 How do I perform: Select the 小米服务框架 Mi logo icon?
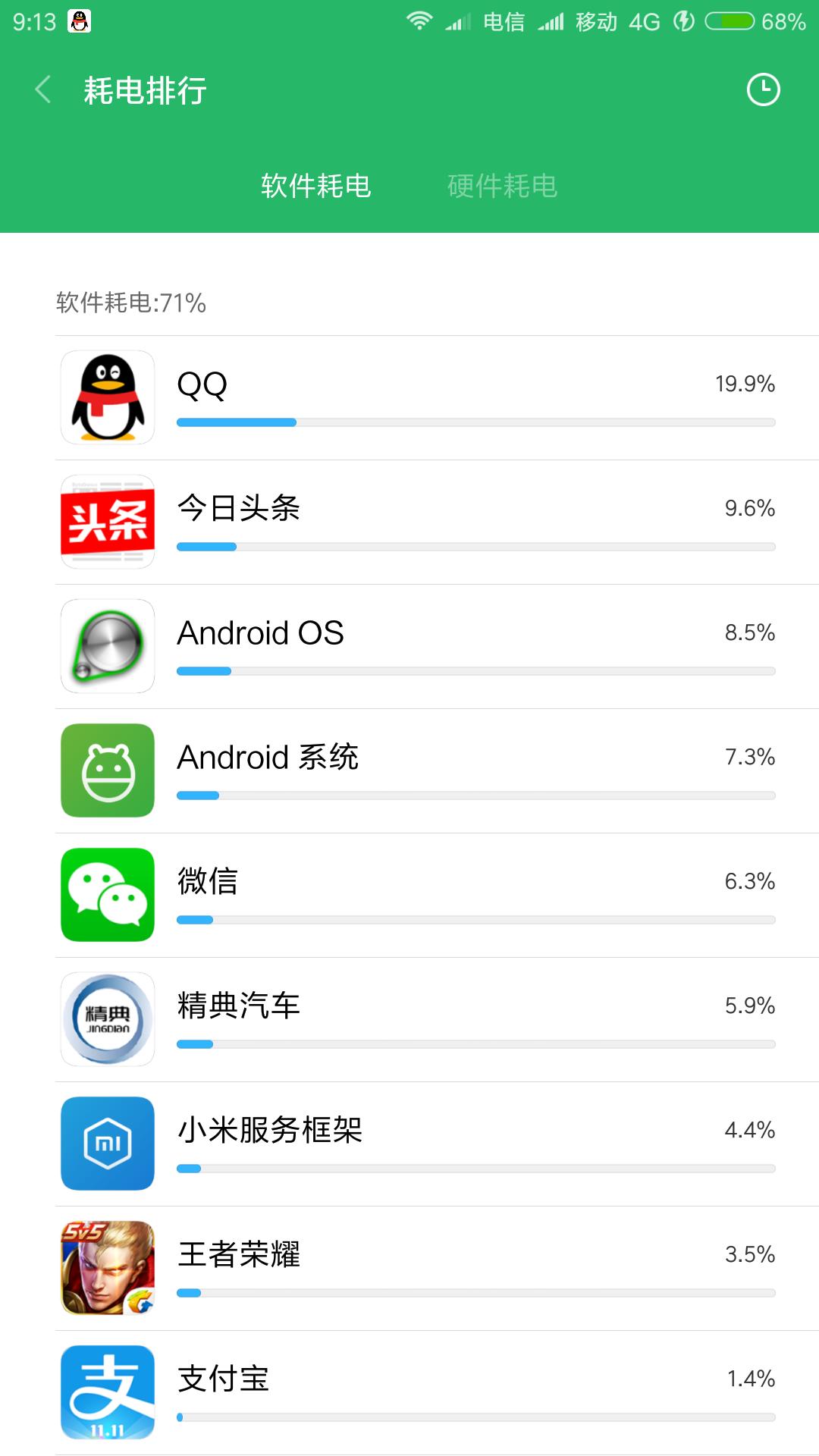(108, 1144)
